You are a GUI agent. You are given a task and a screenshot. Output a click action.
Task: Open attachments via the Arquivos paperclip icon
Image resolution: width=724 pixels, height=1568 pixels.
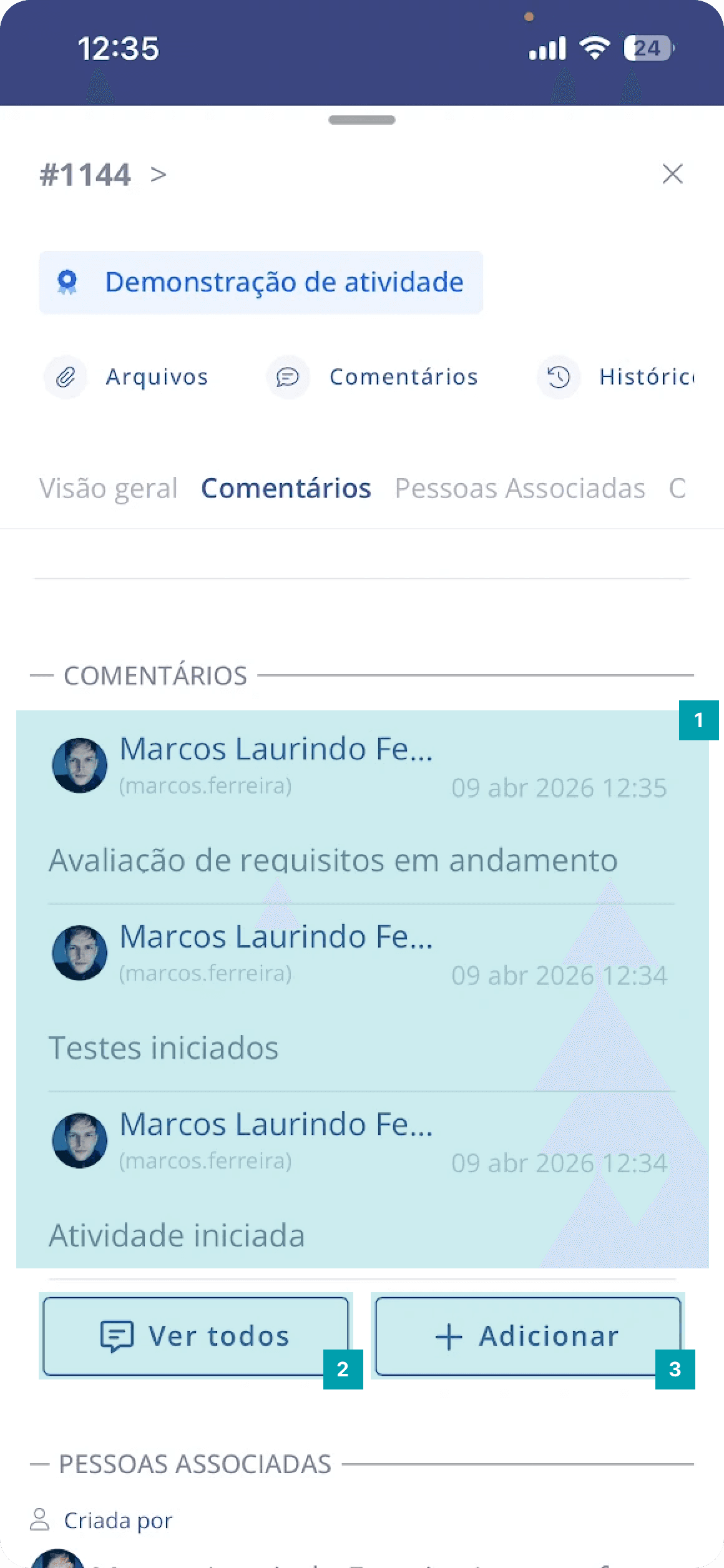click(65, 377)
